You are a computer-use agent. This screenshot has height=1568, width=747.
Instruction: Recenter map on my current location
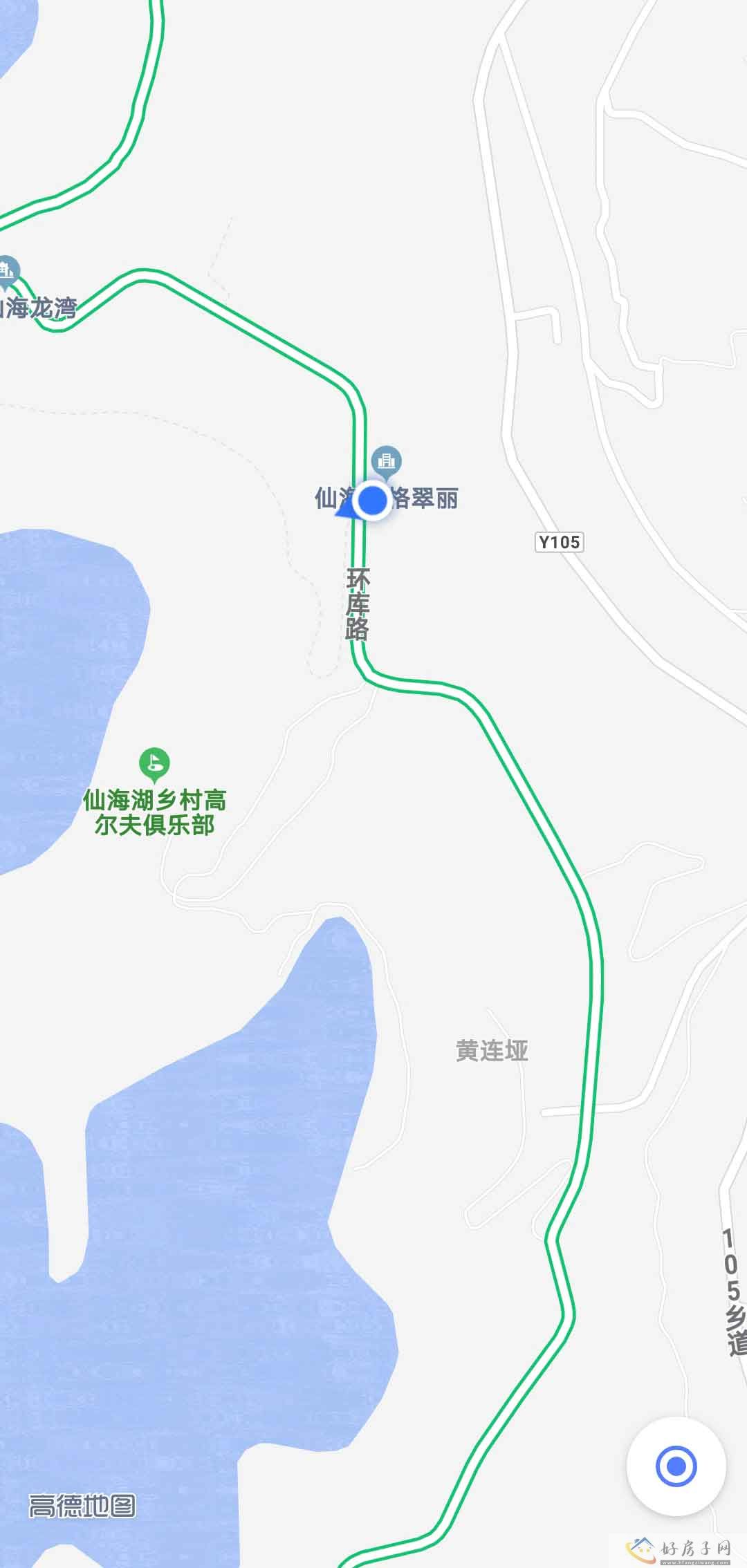tap(676, 1466)
